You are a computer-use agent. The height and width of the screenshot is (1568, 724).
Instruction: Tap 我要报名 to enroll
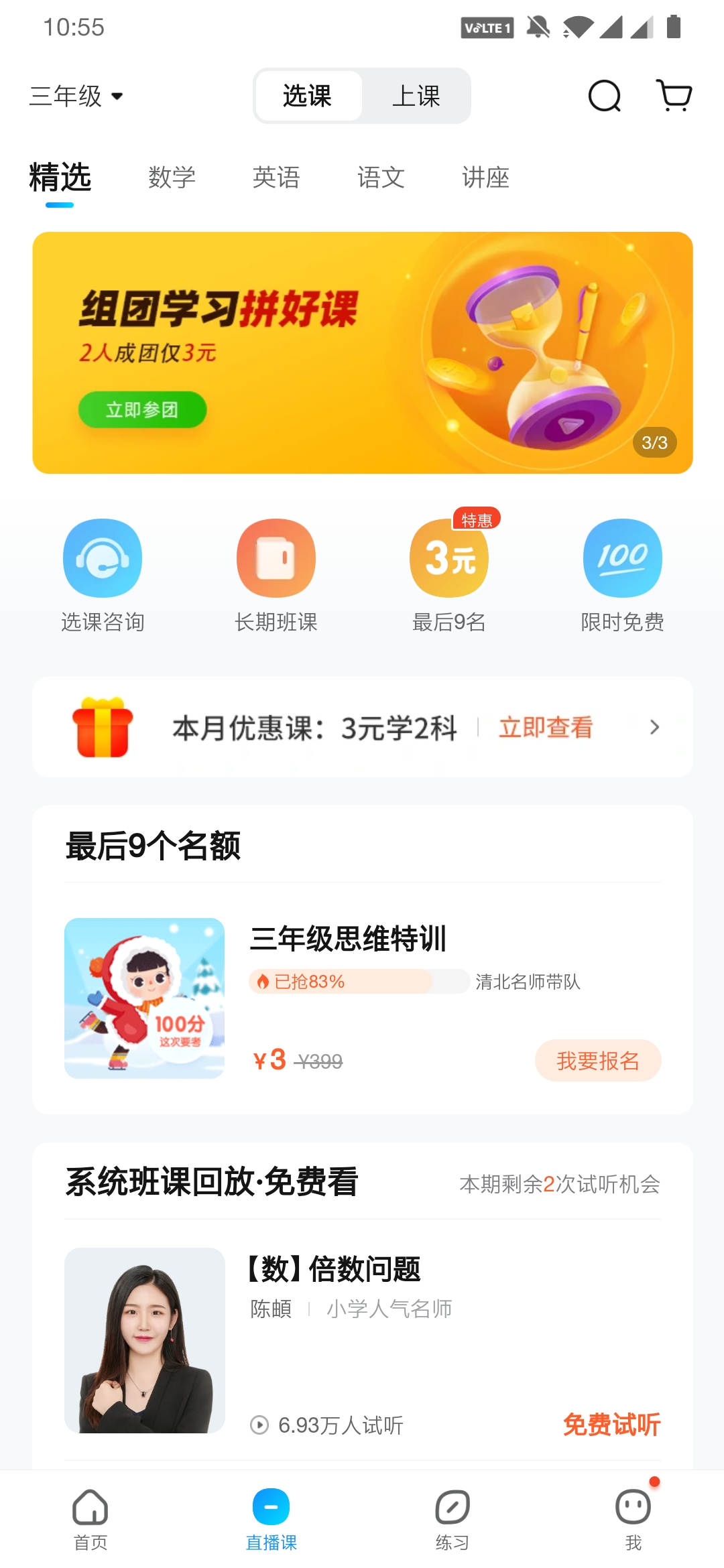(x=597, y=1060)
